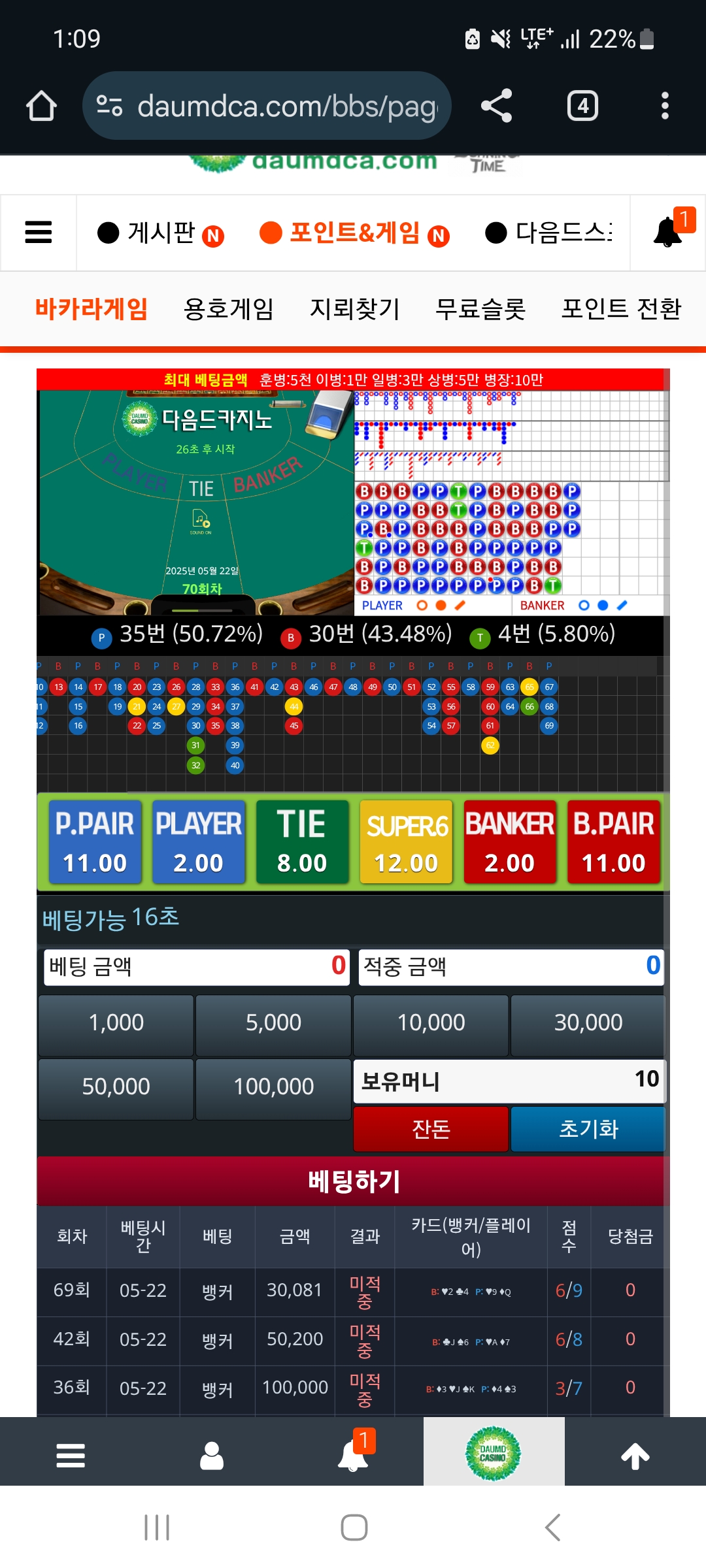Open the 지뢰찾기 tab
706x1568 pixels.
coord(355,308)
